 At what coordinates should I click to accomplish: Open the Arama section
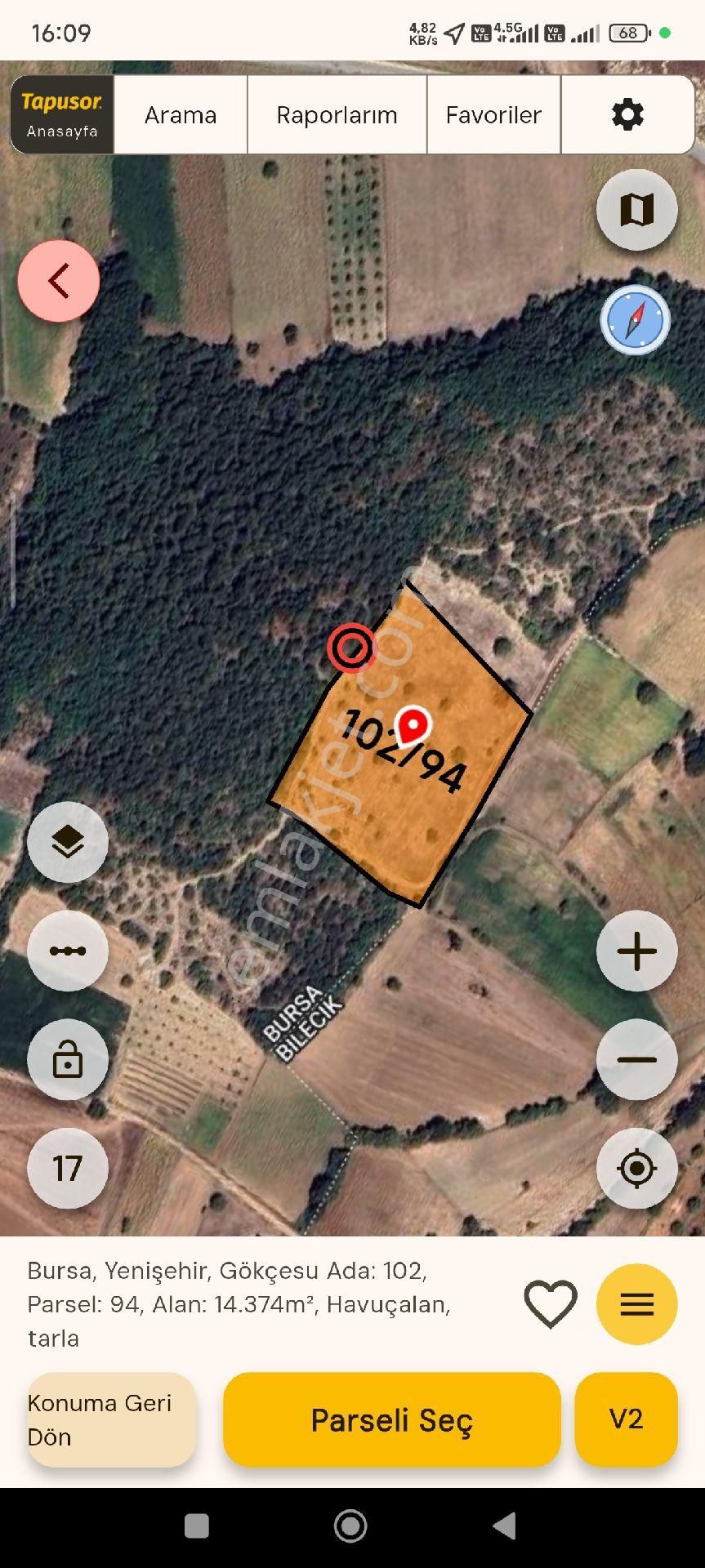pyautogui.click(x=180, y=114)
